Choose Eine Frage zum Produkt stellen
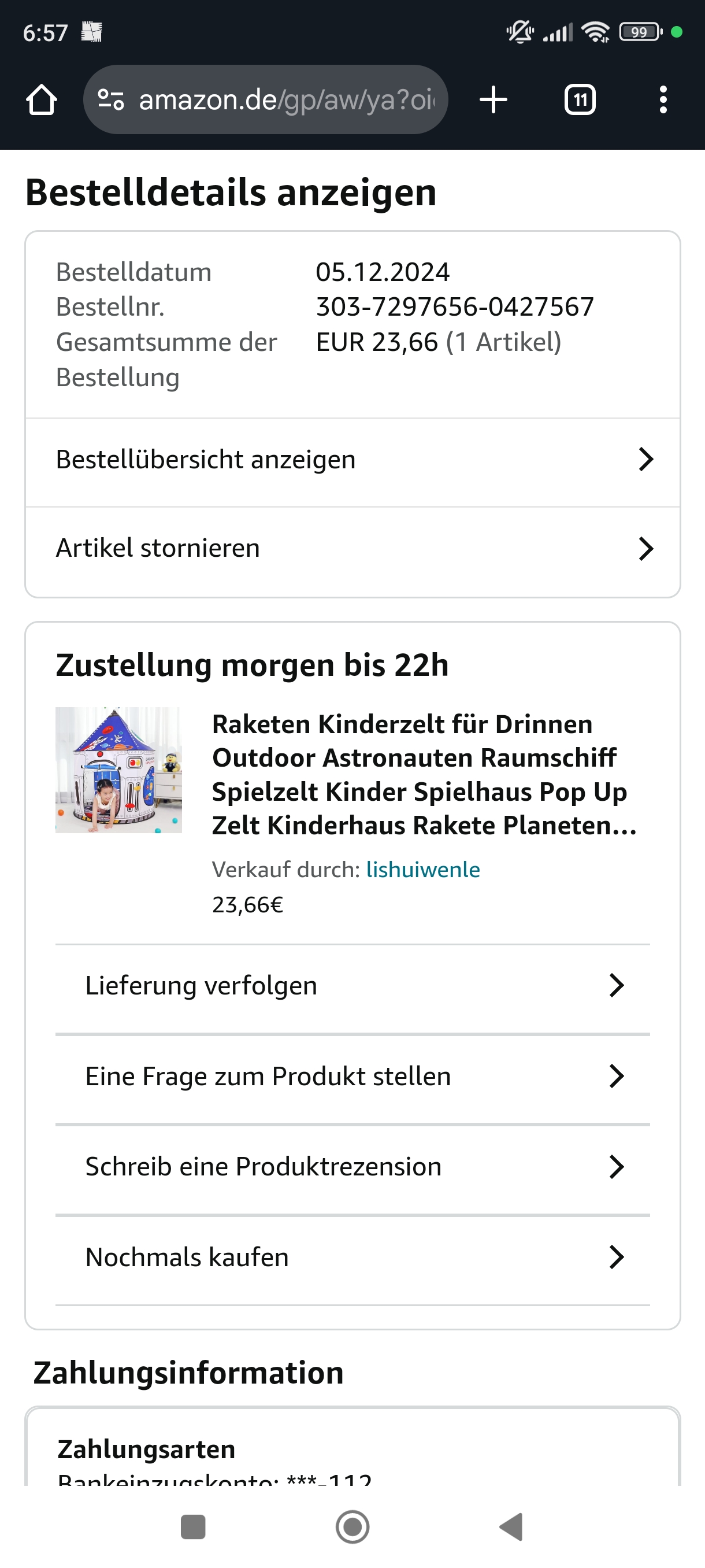 point(352,1076)
